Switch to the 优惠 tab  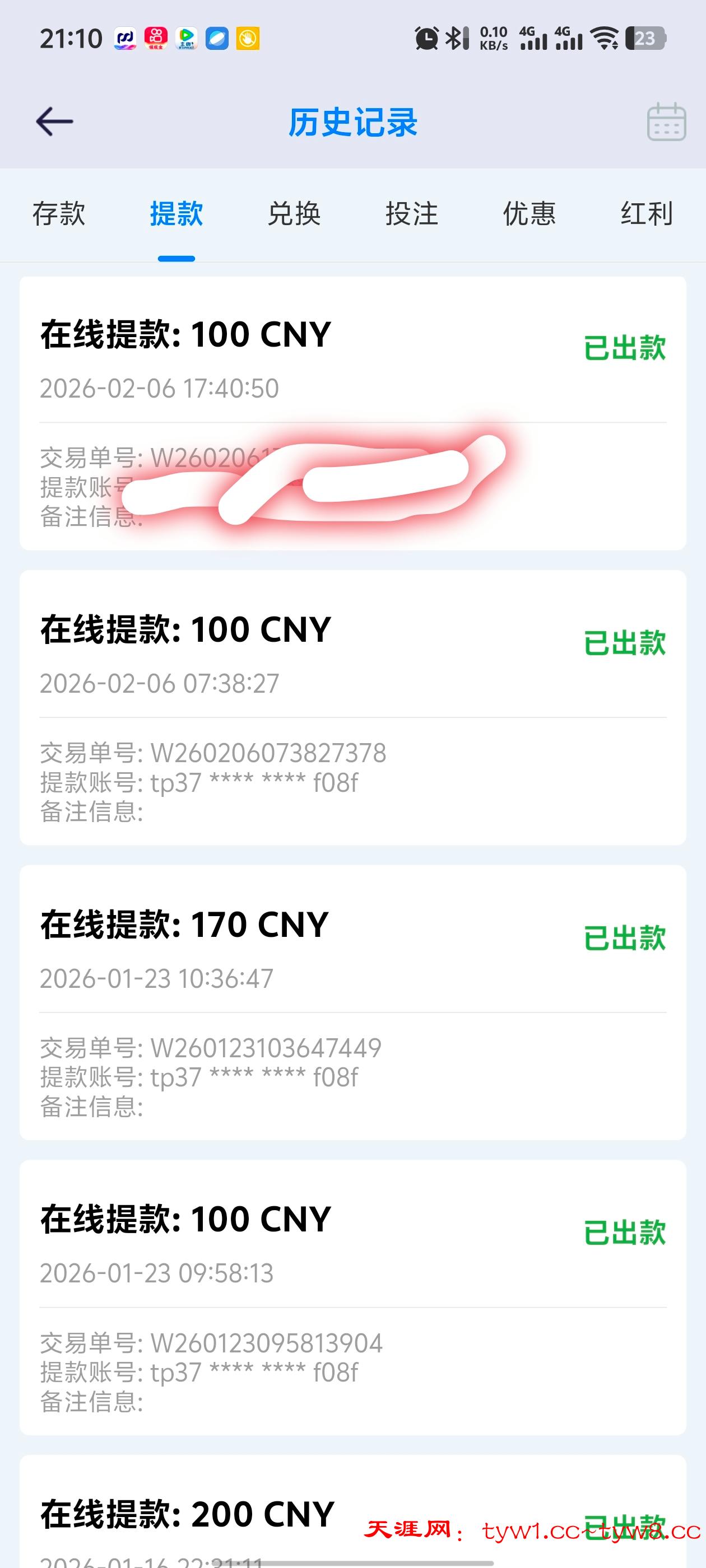[529, 214]
